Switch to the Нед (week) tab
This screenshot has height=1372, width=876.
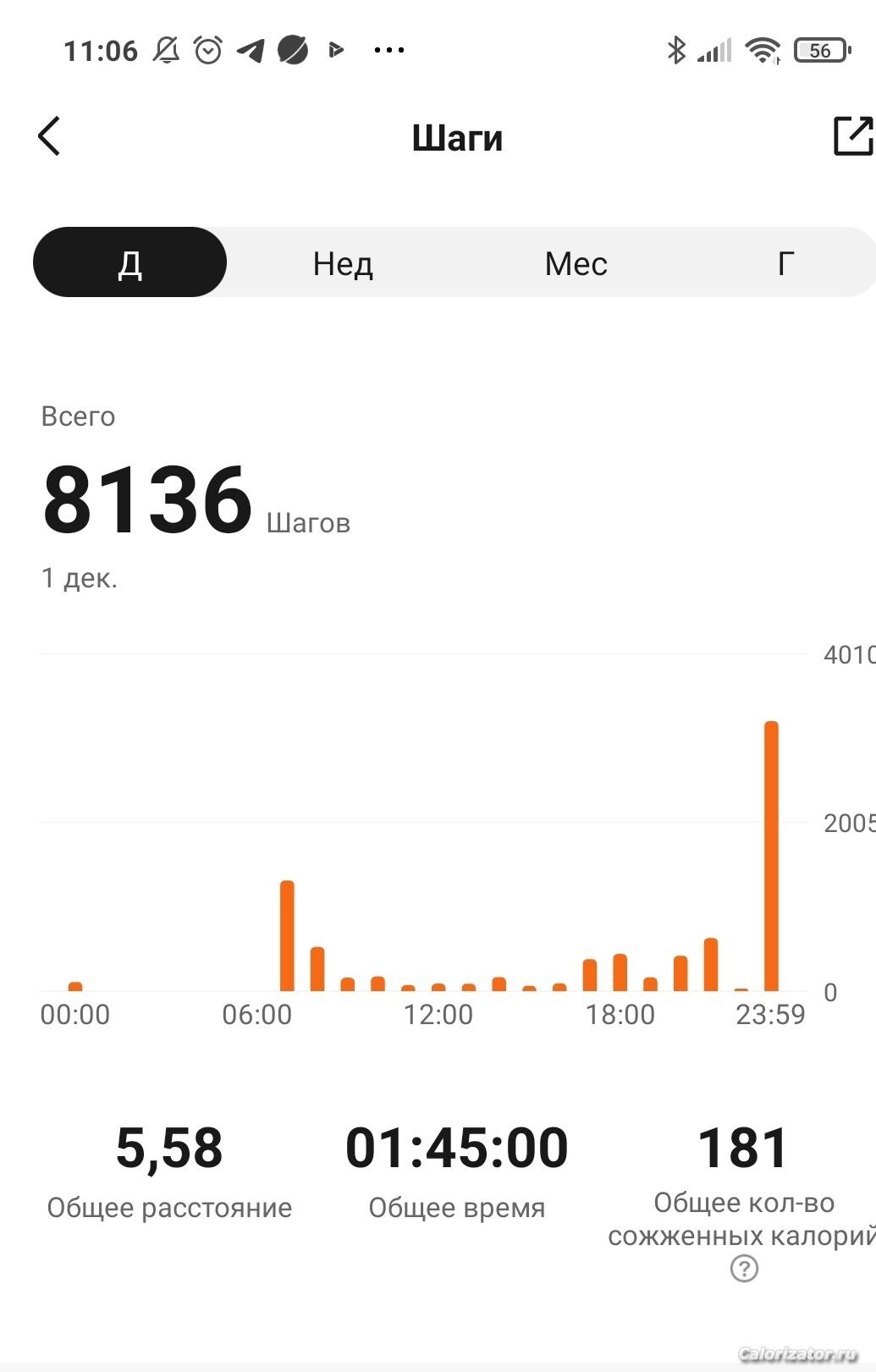343,263
